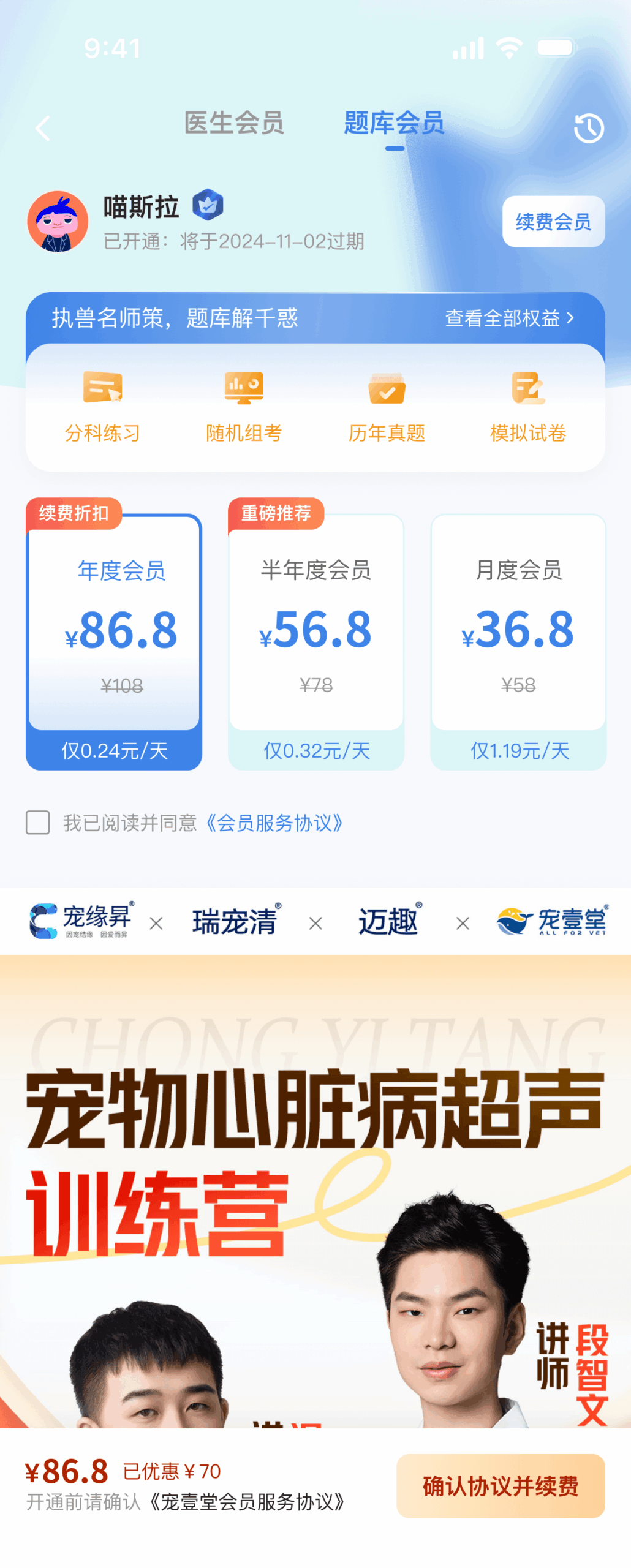Open 随机组考 feature
The image size is (631, 1568).
click(244, 405)
